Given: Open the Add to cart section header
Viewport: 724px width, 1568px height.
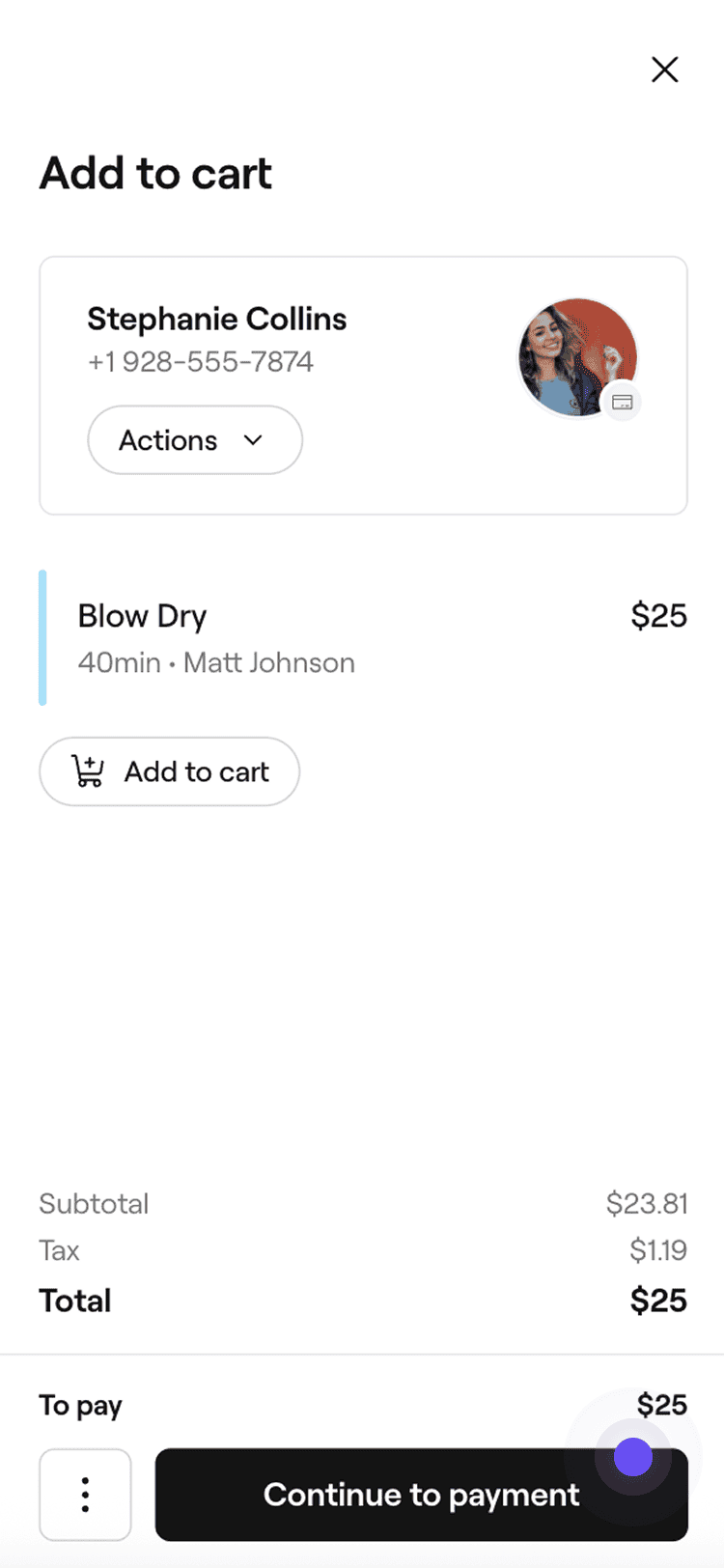Looking at the screenshot, I should 155,174.
